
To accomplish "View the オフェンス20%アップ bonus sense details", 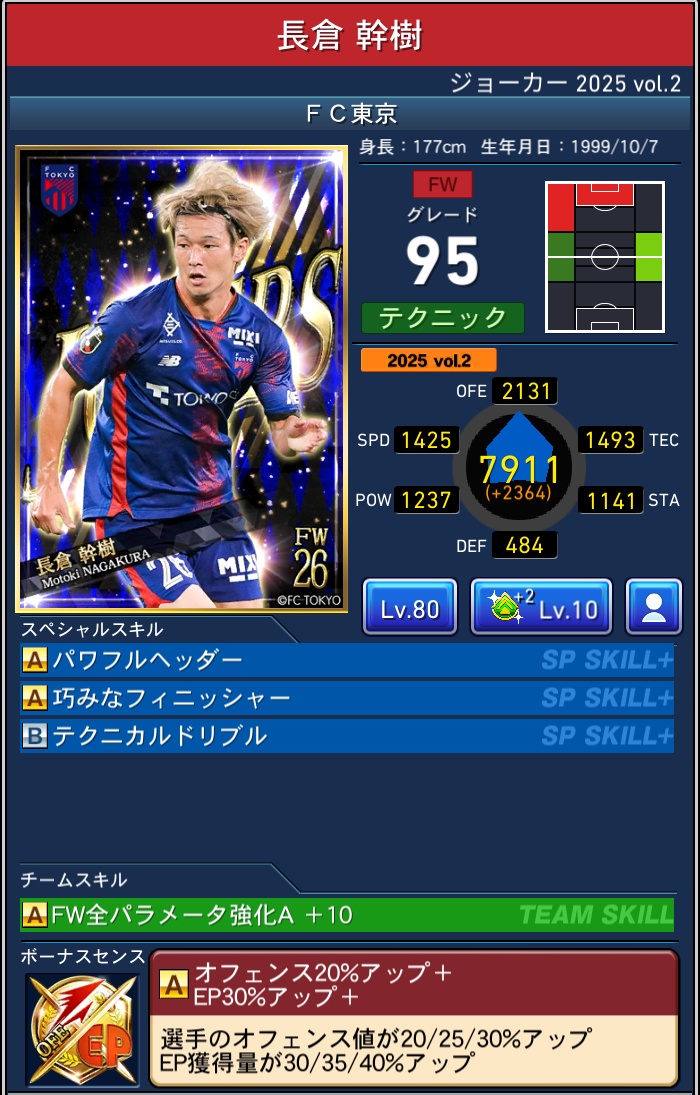I will (x=413, y=1016).
